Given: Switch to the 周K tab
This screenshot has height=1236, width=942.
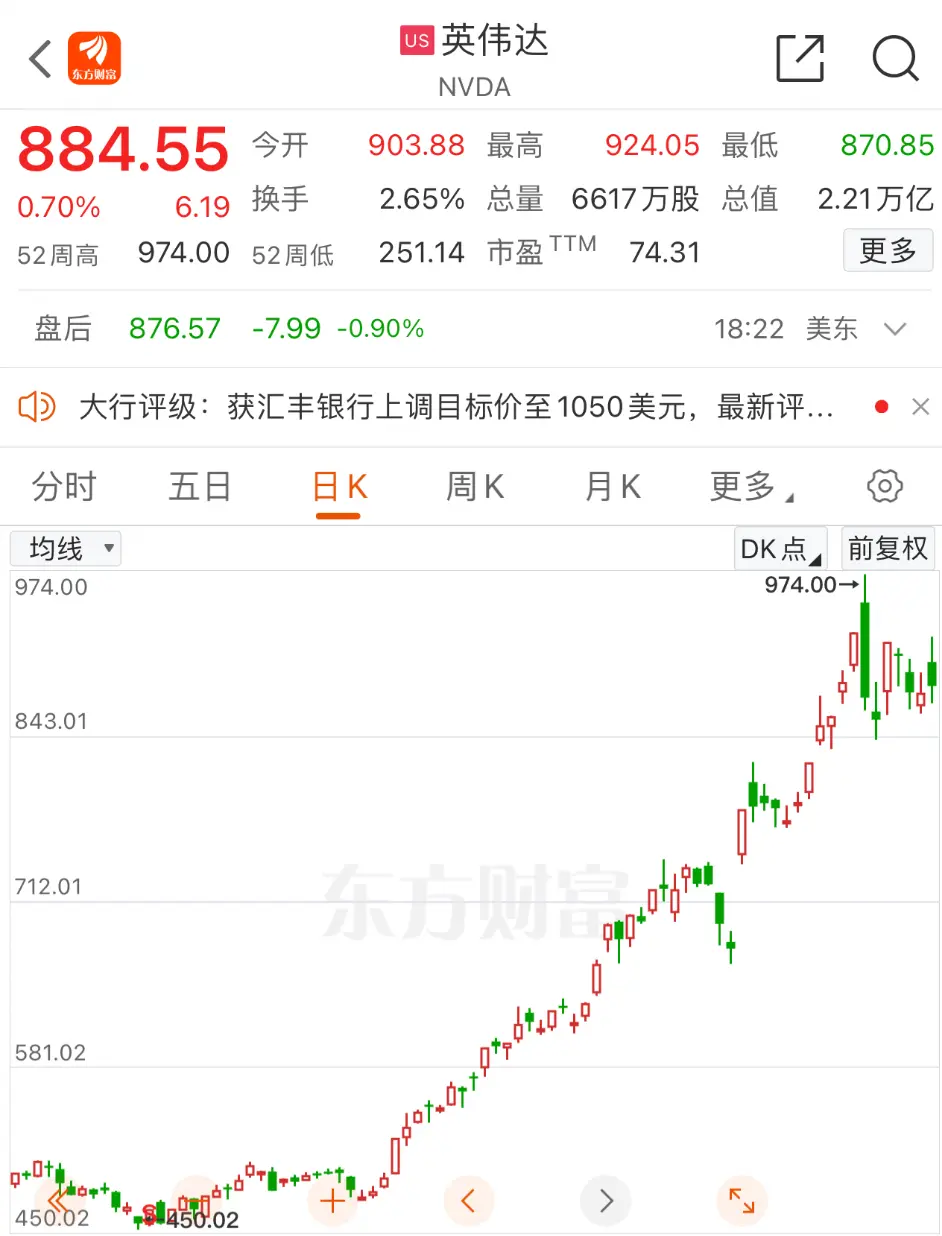Looking at the screenshot, I should point(475,487).
